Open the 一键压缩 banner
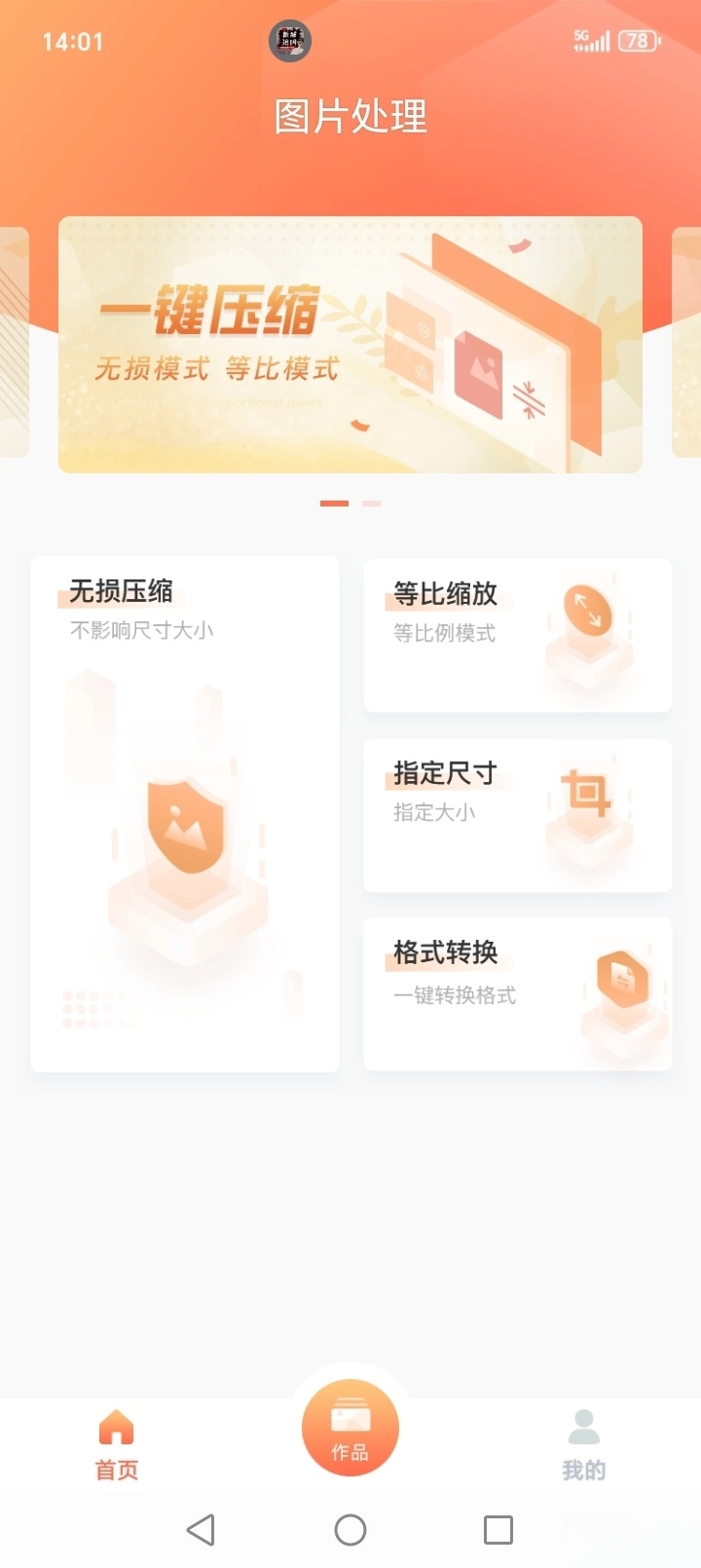This screenshot has height=1568, width=701. pyautogui.click(x=350, y=345)
